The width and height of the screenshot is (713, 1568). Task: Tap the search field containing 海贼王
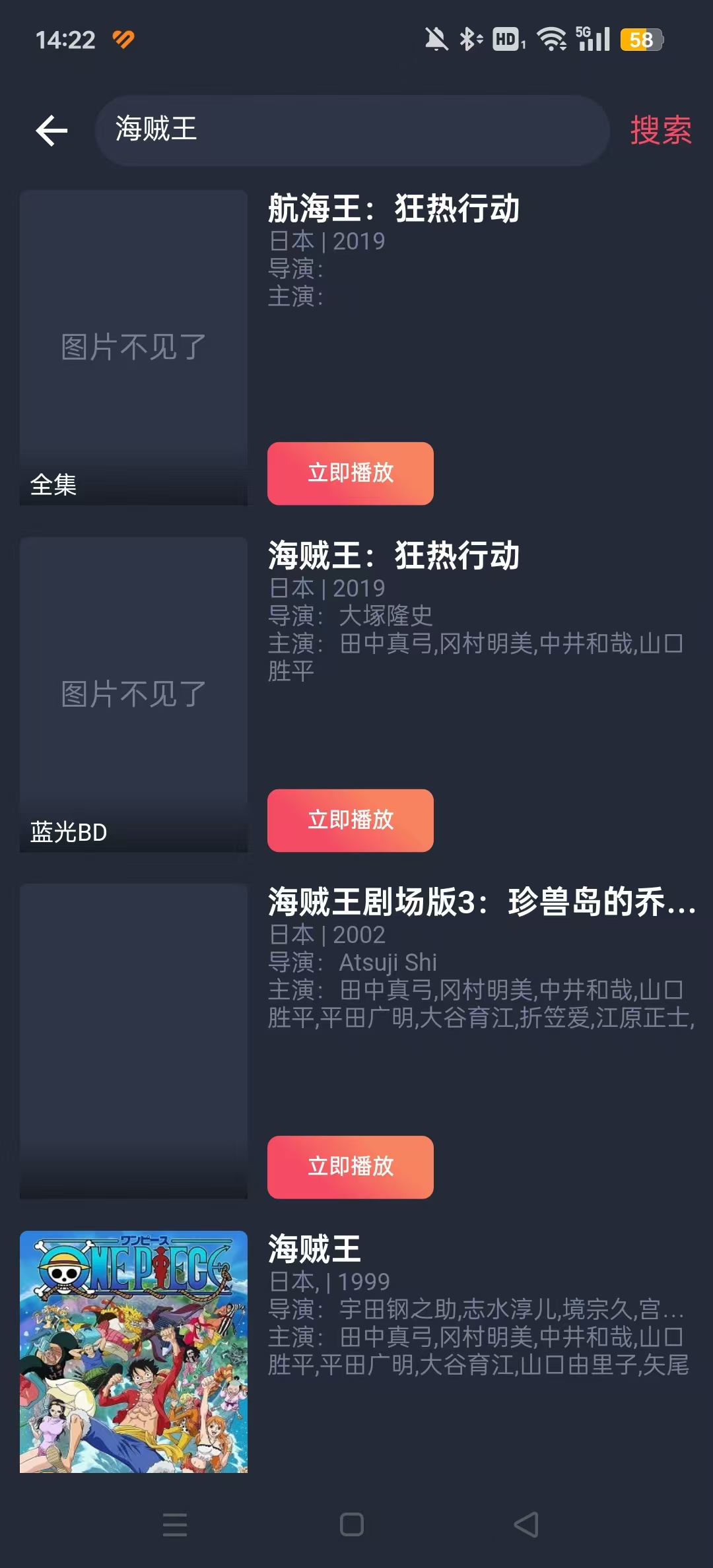pyautogui.click(x=351, y=130)
